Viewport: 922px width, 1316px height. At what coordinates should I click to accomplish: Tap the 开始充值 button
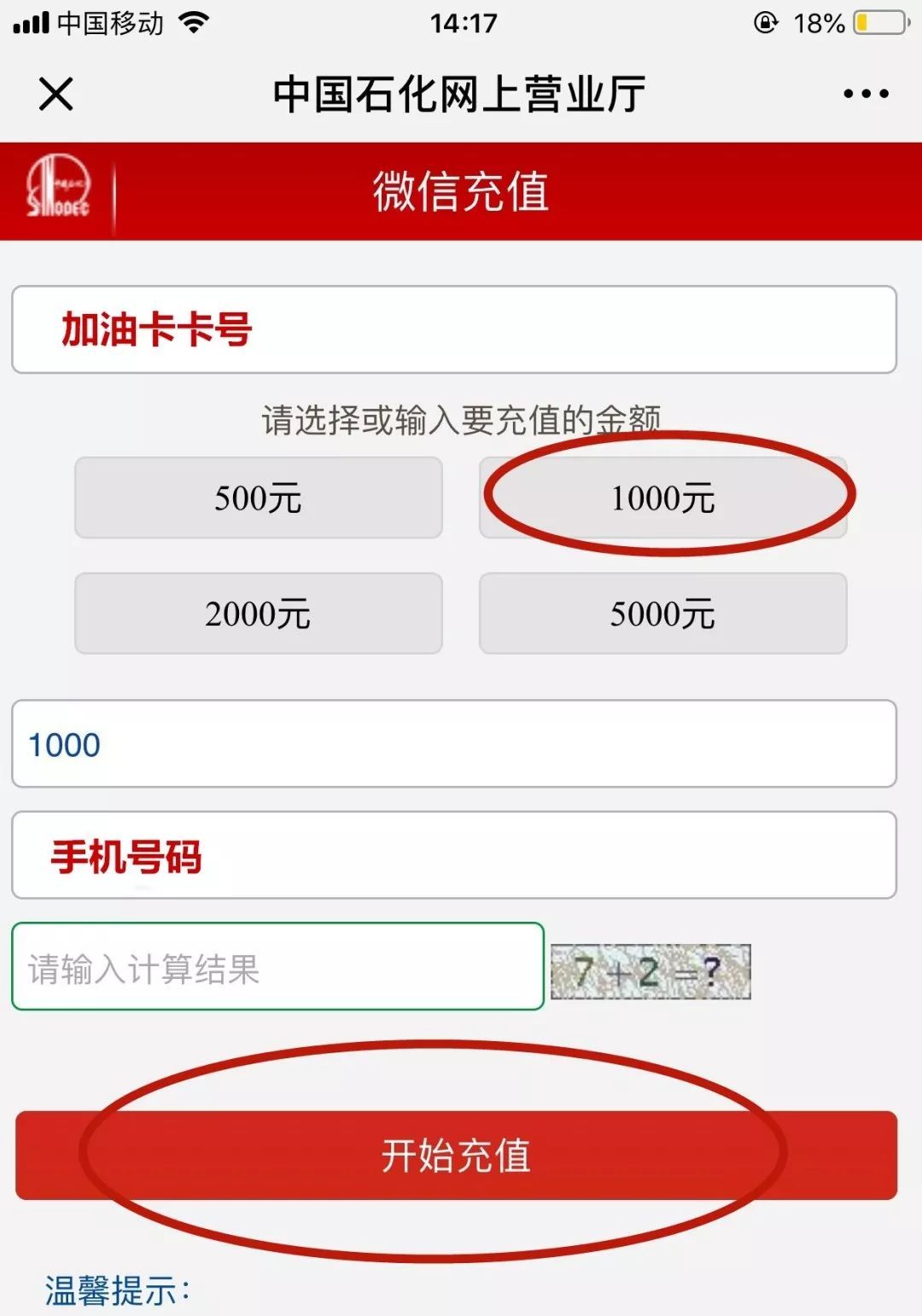click(456, 1156)
